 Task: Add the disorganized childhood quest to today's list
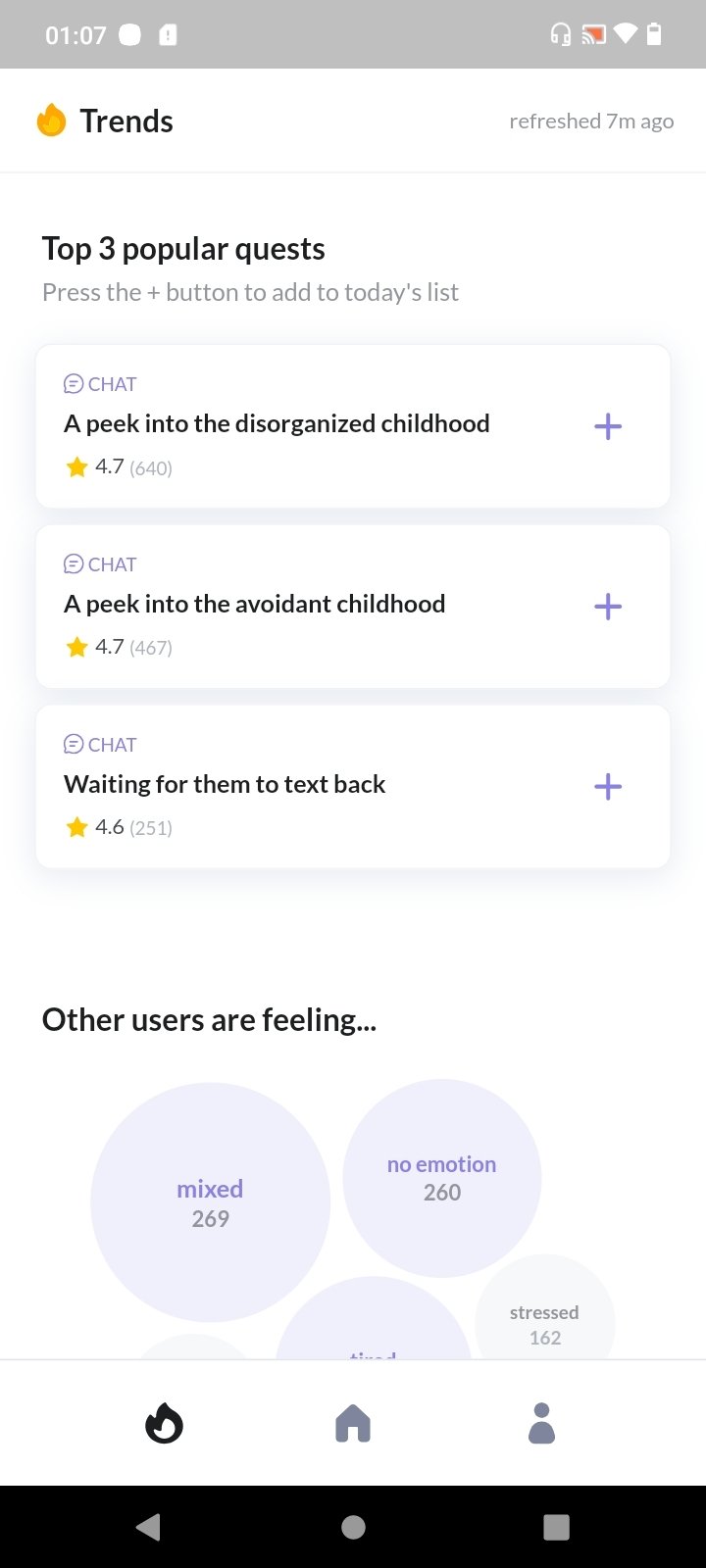pyautogui.click(x=608, y=426)
